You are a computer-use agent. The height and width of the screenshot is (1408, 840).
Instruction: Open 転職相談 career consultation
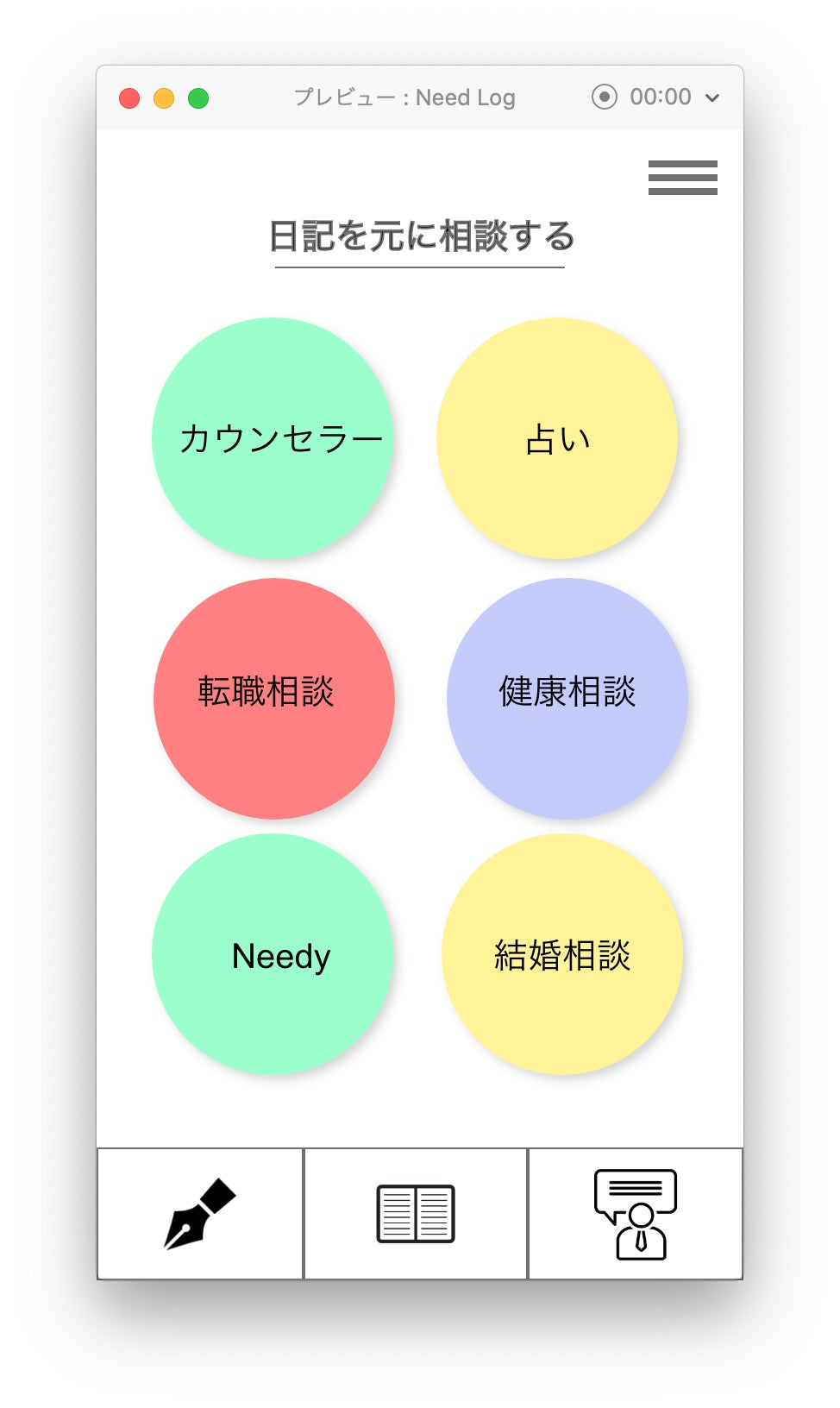pyautogui.click(x=274, y=698)
